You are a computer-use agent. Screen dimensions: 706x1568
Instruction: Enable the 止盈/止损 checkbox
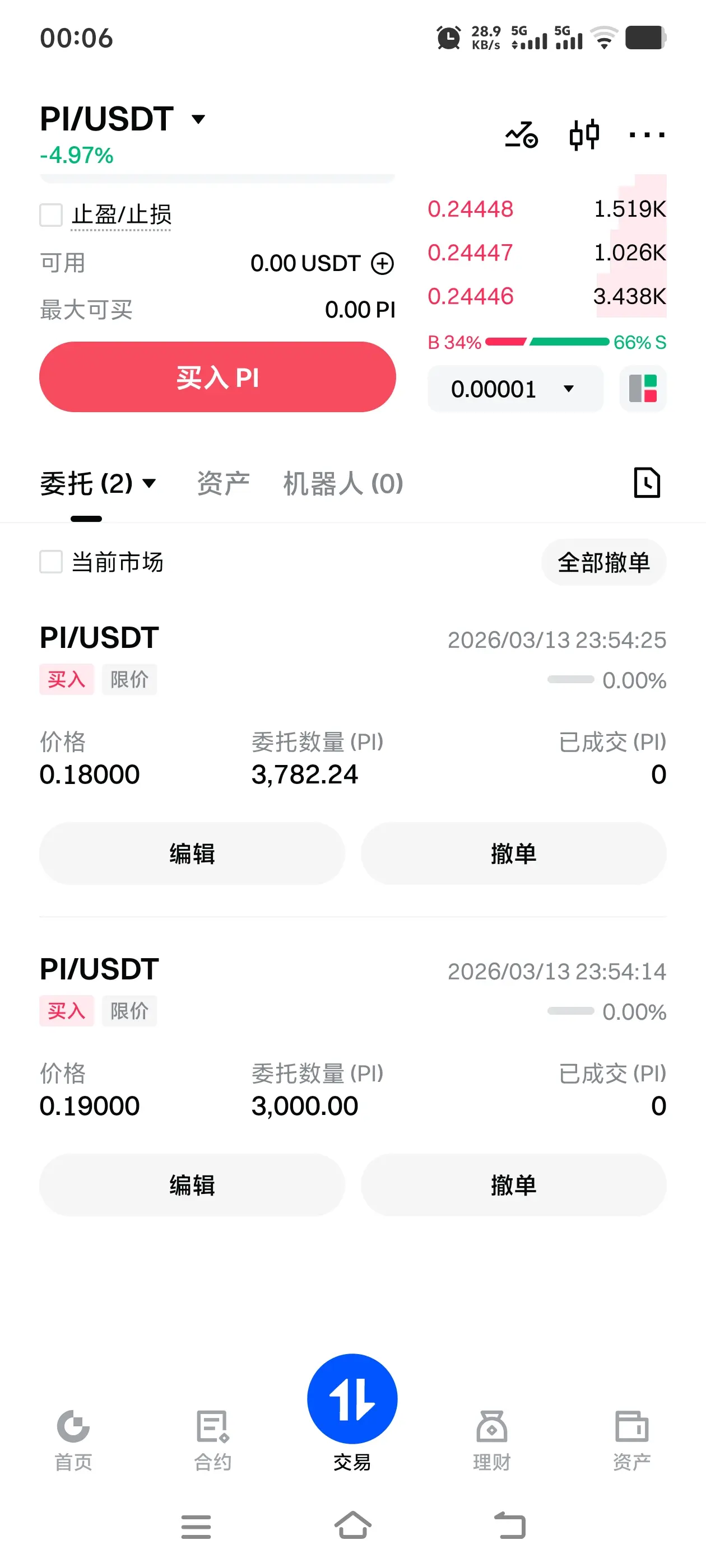(x=51, y=215)
